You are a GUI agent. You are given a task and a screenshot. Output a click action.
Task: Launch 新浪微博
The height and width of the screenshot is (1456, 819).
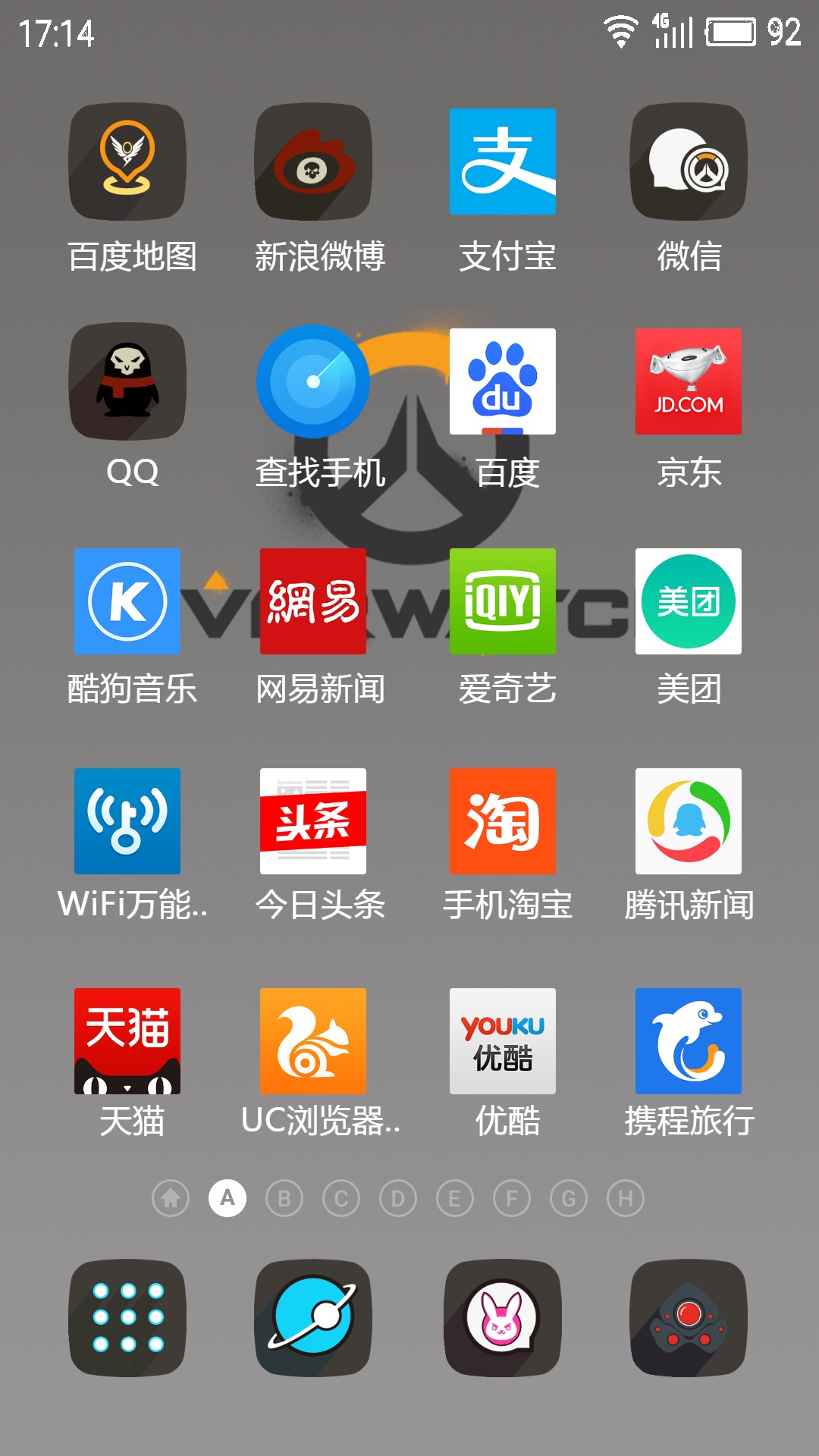[313, 162]
